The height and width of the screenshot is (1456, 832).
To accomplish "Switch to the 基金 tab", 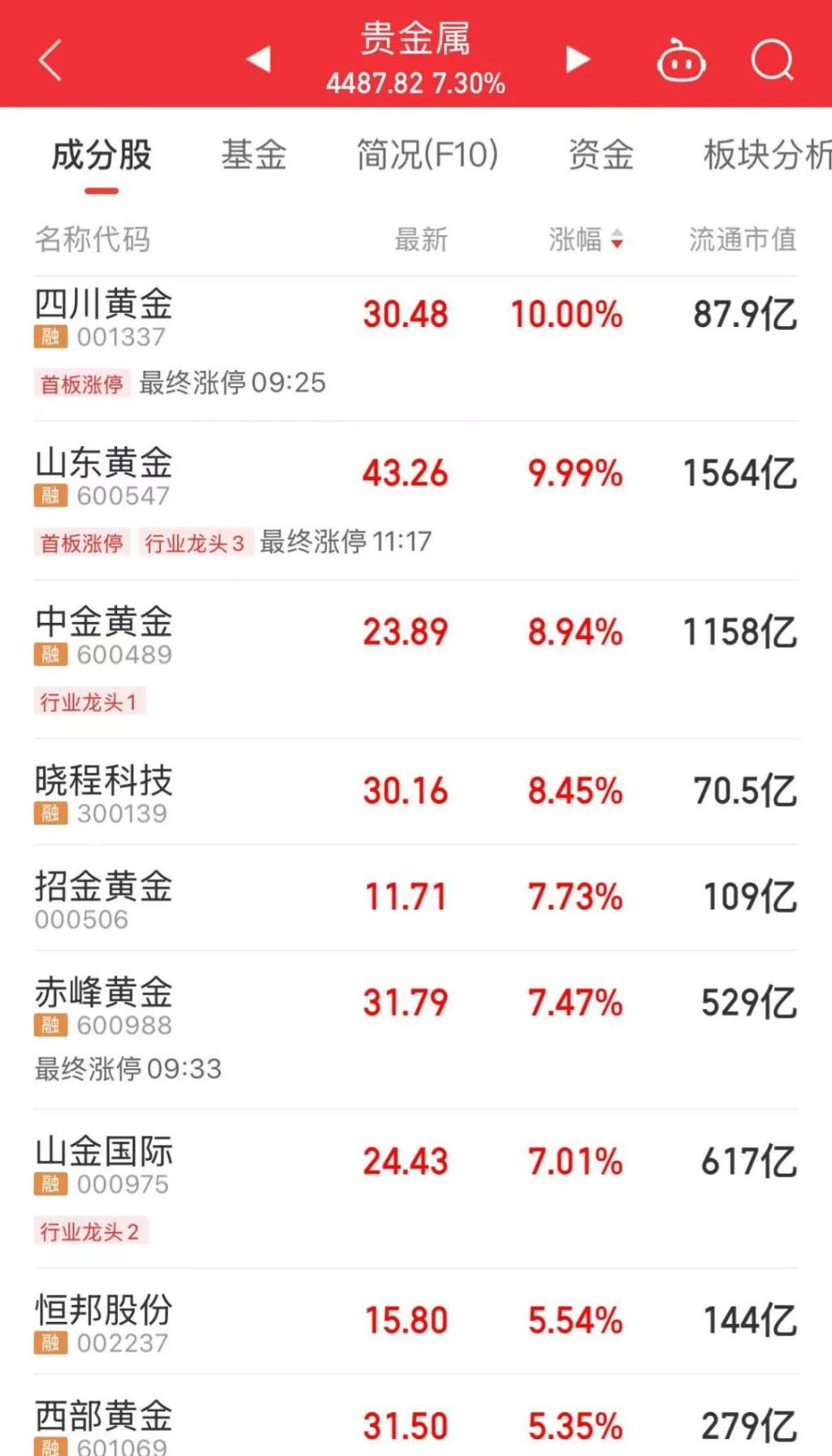I will (253, 155).
